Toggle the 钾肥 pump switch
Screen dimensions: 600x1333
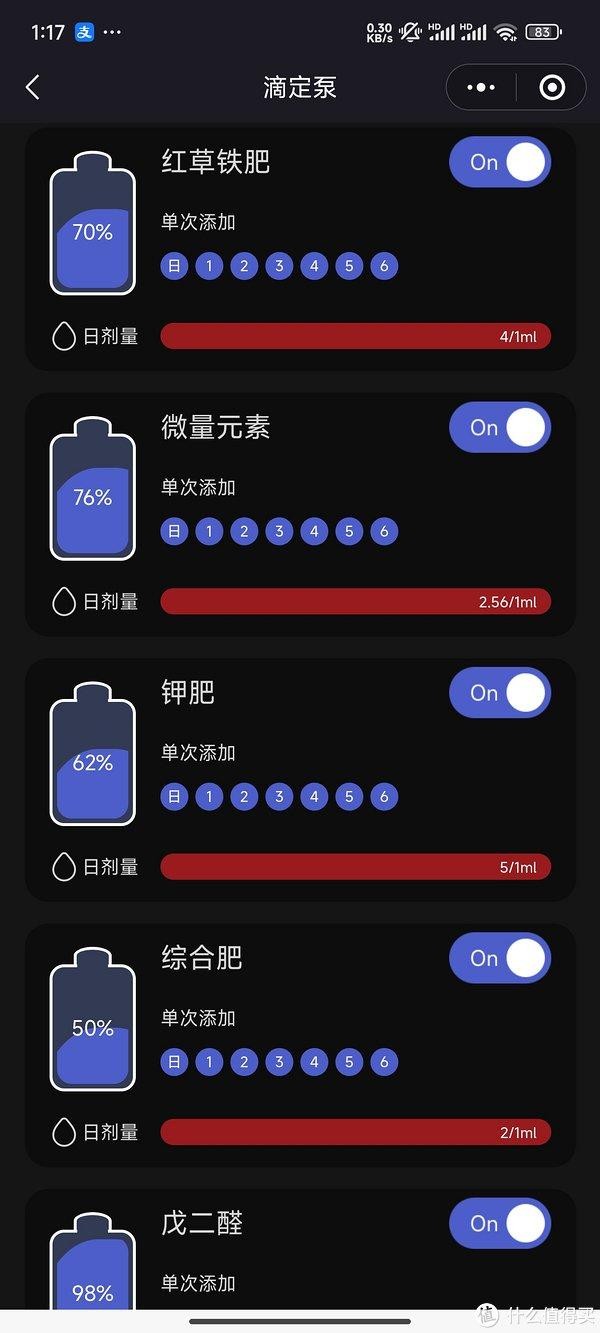500,692
